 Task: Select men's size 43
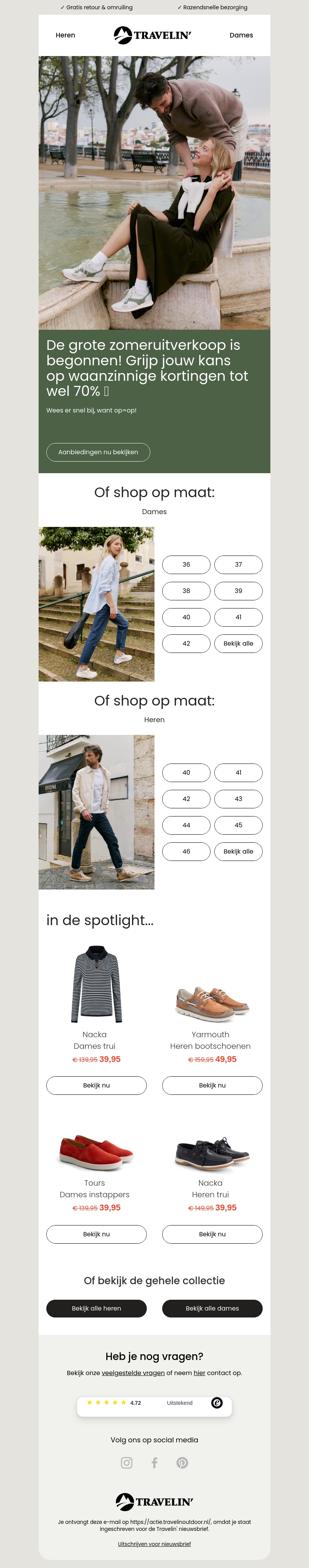click(238, 799)
